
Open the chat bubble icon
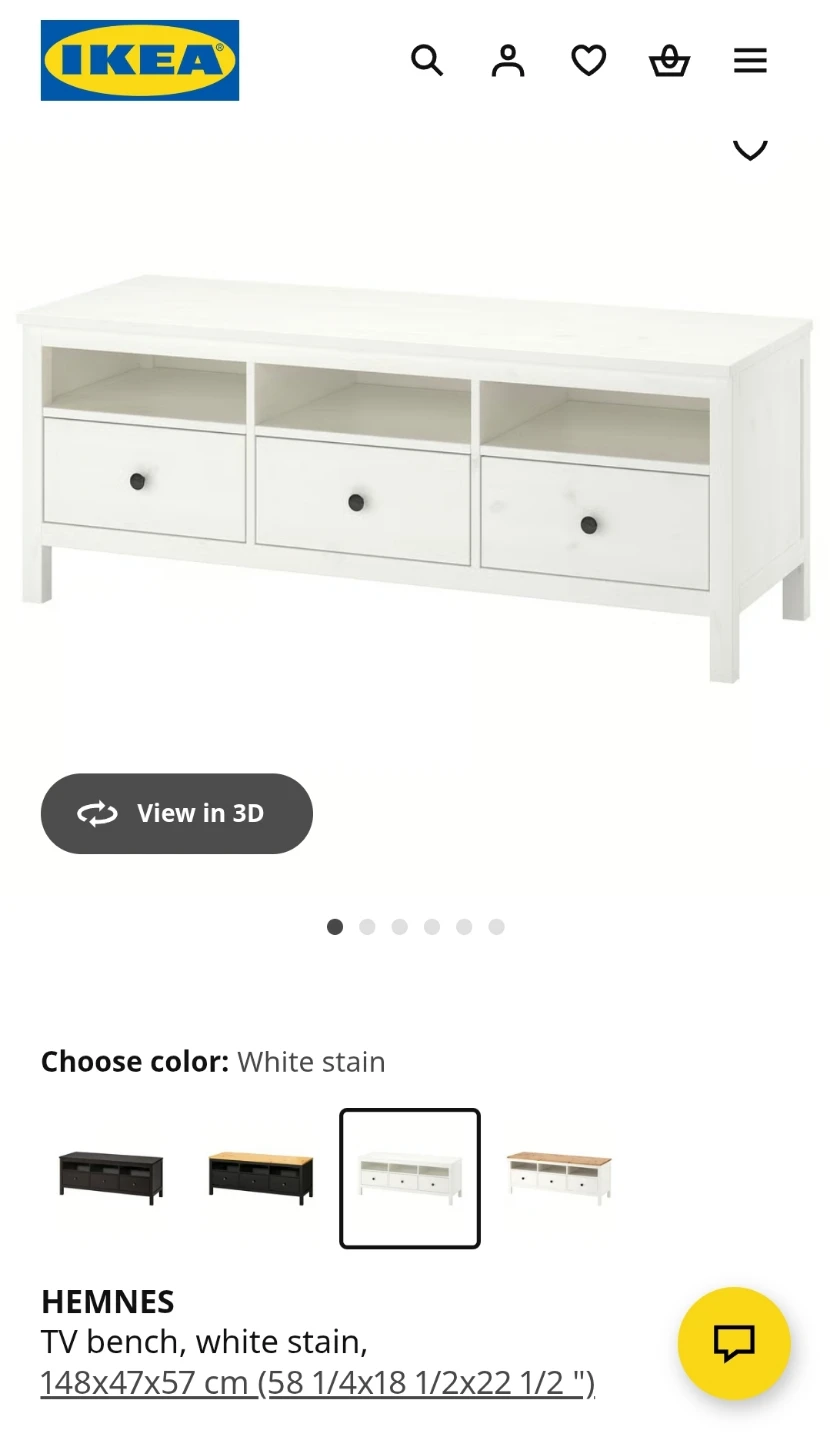tap(735, 1343)
